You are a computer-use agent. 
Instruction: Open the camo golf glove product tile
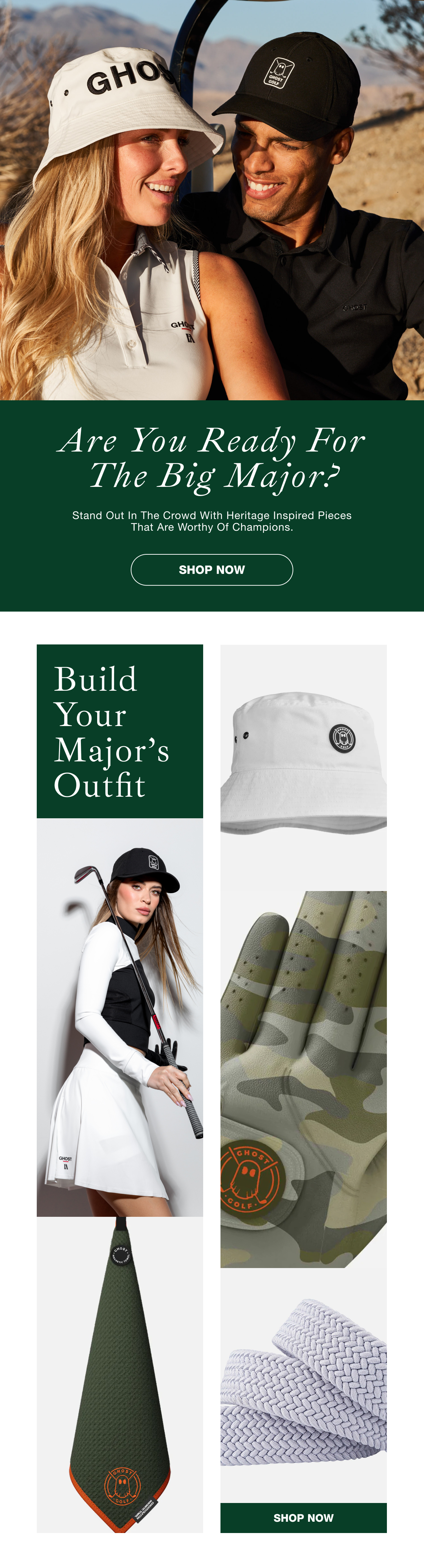coord(303,1077)
